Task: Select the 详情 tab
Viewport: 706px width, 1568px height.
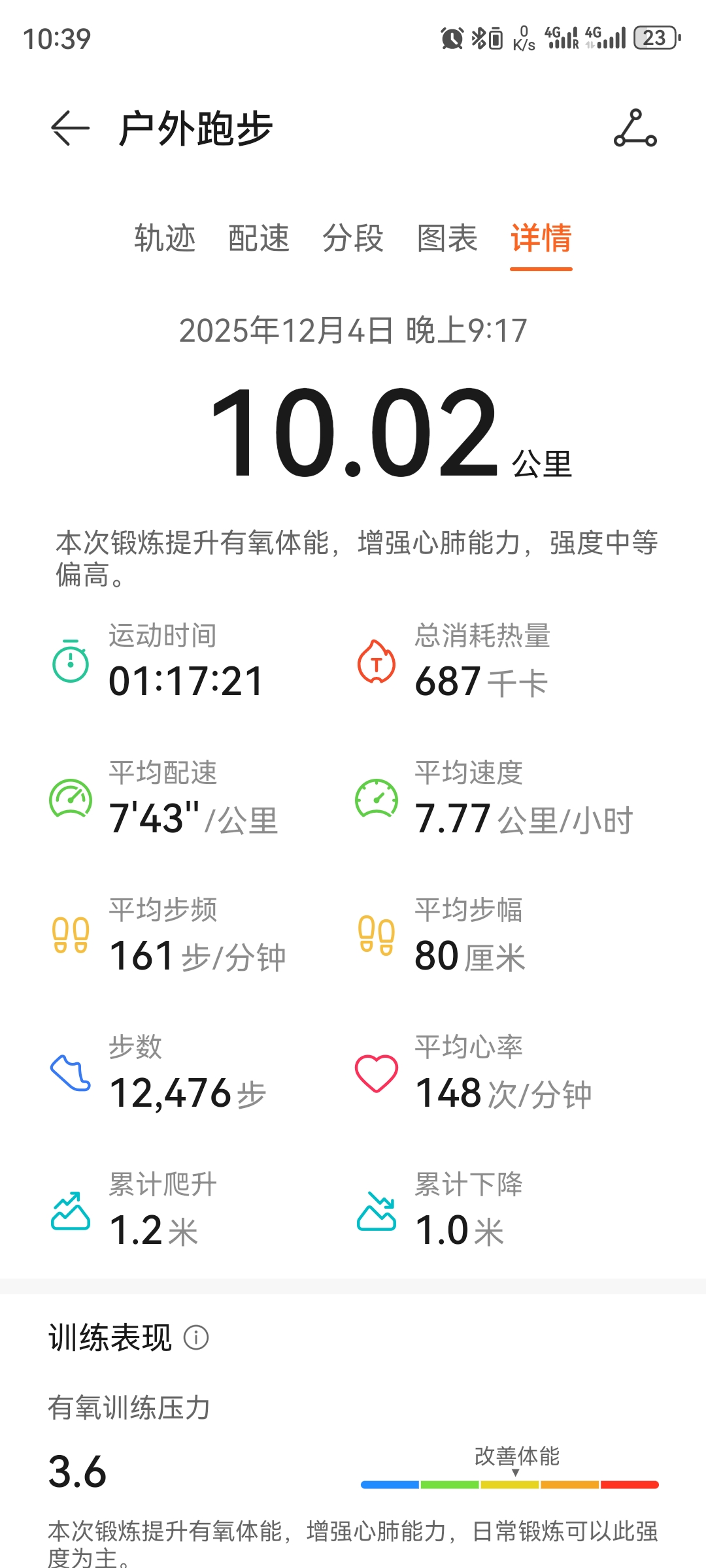Action: [541, 238]
